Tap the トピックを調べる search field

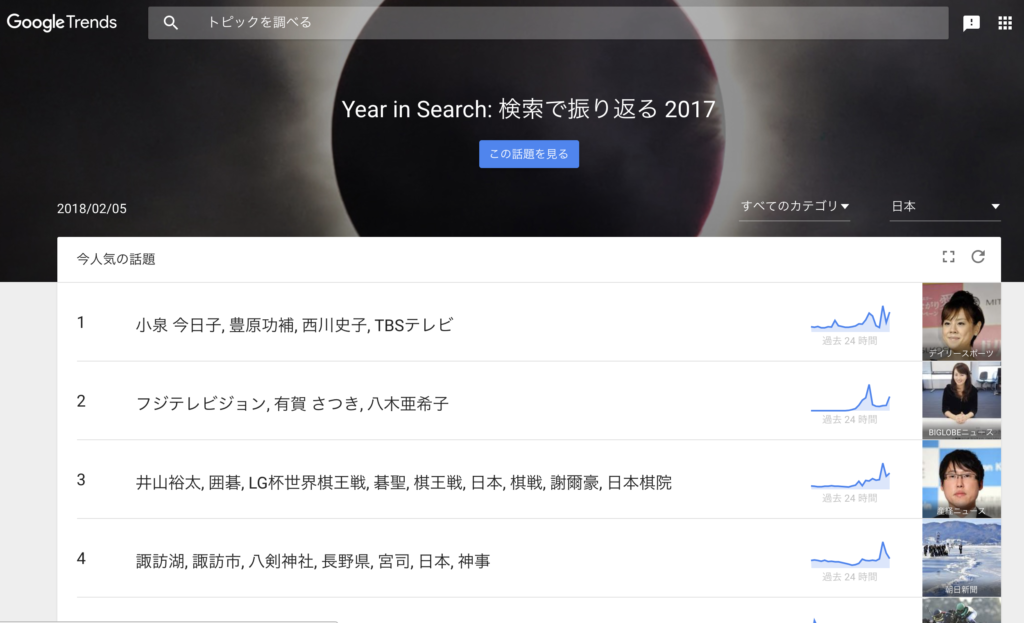point(560,23)
